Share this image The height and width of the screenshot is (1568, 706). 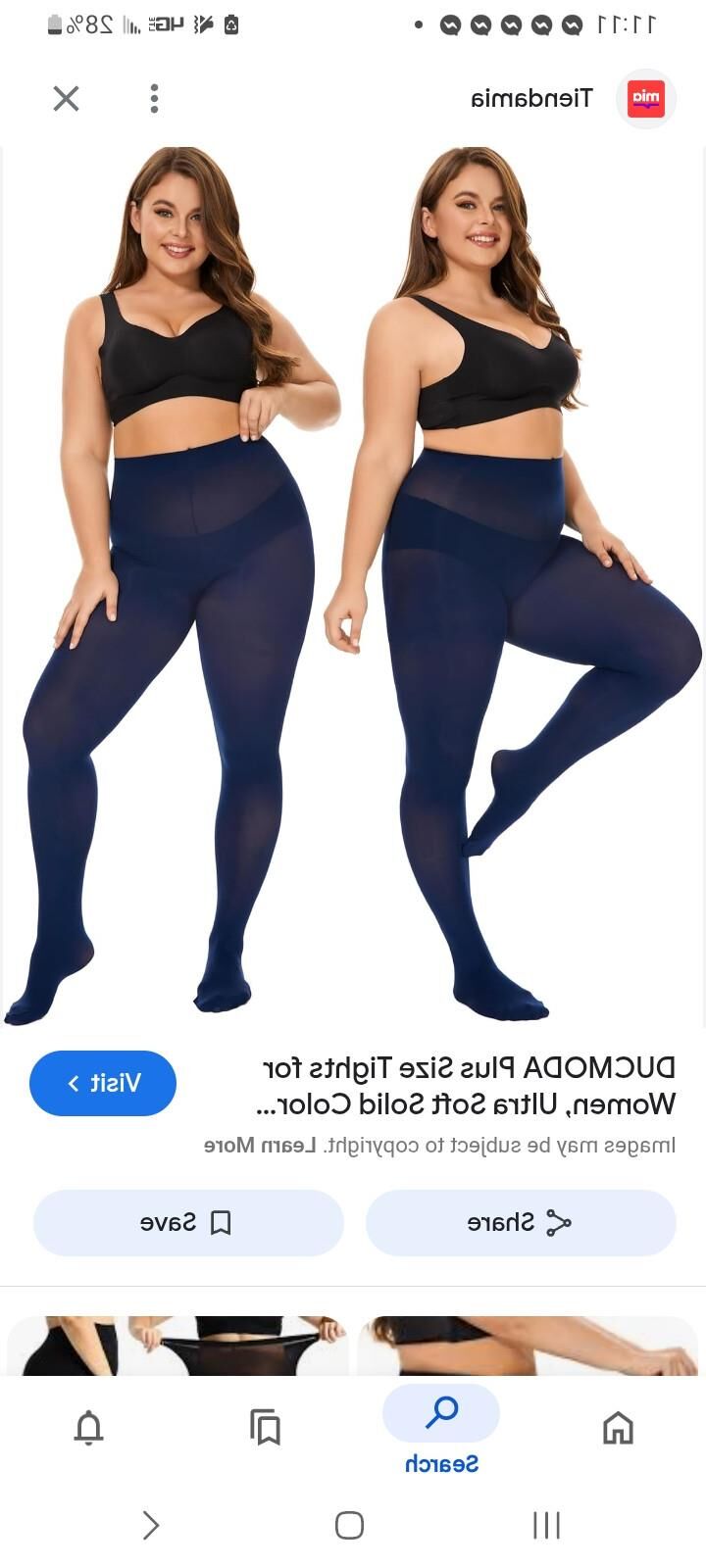point(521,1222)
